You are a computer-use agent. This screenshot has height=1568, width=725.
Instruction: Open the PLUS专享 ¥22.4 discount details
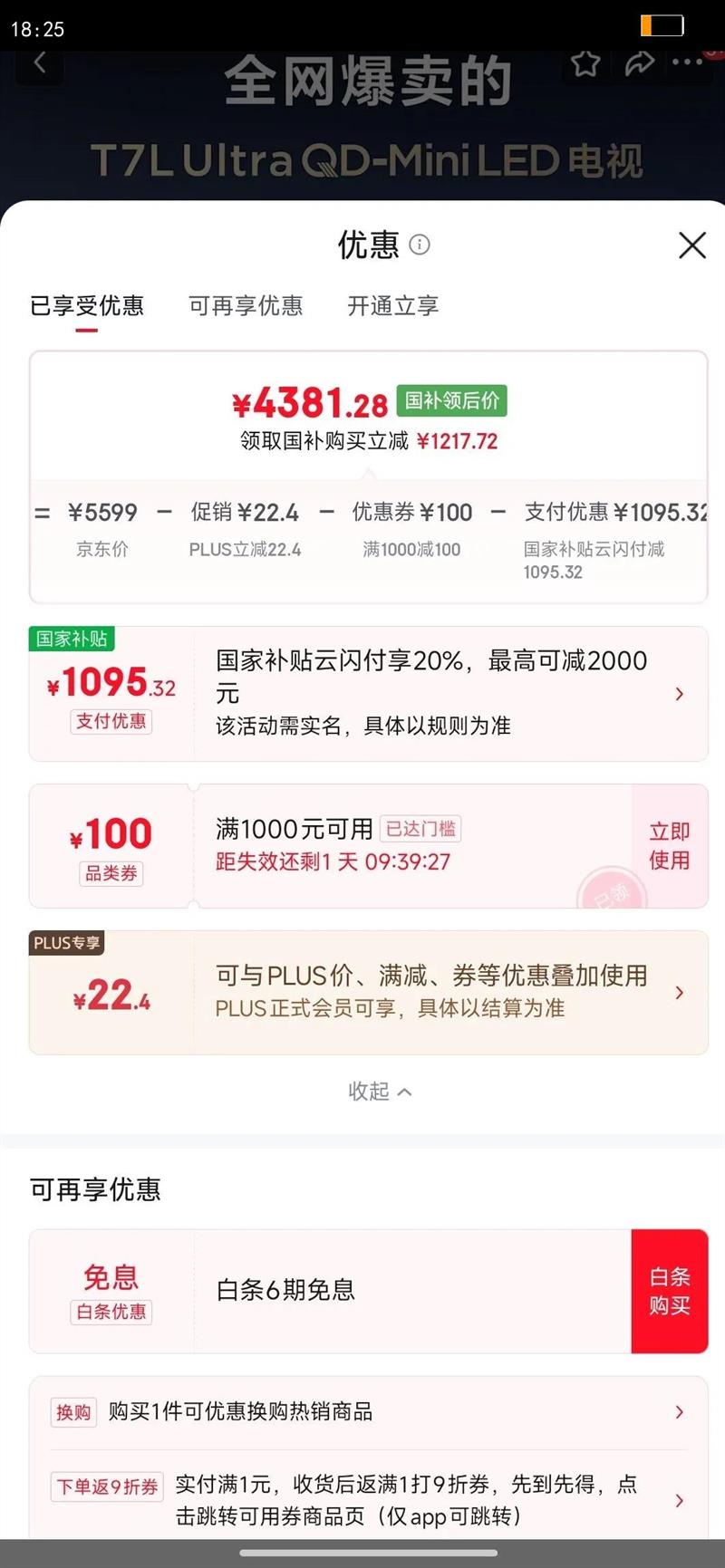tap(369, 993)
